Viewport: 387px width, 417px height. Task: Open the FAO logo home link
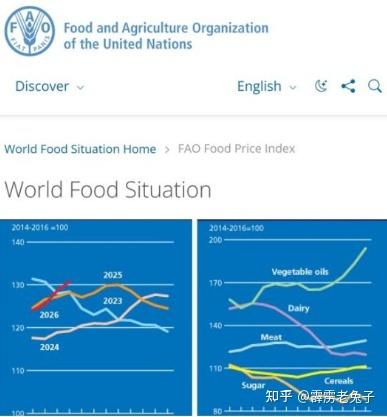(x=29, y=31)
